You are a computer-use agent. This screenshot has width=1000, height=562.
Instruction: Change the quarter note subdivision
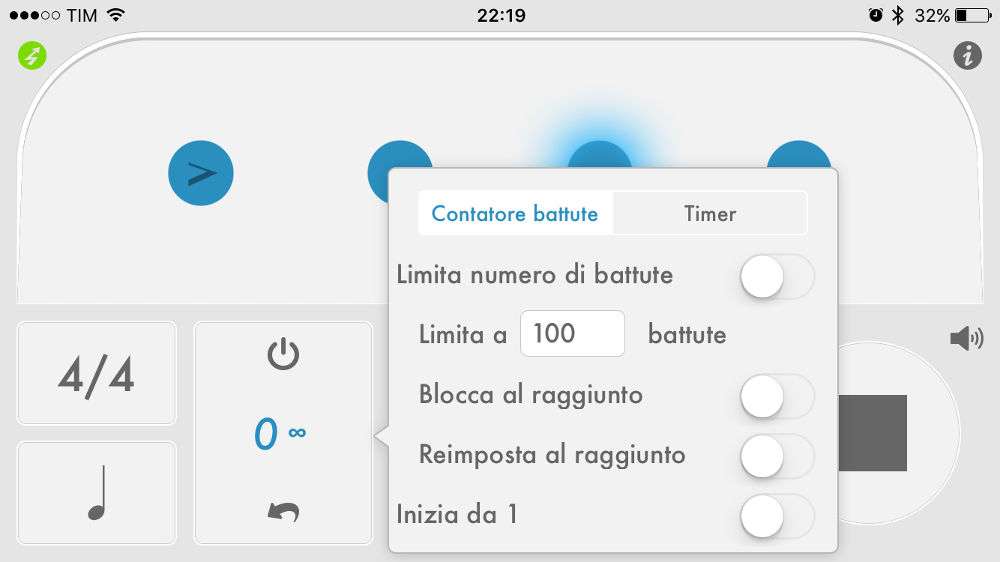(97, 493)
